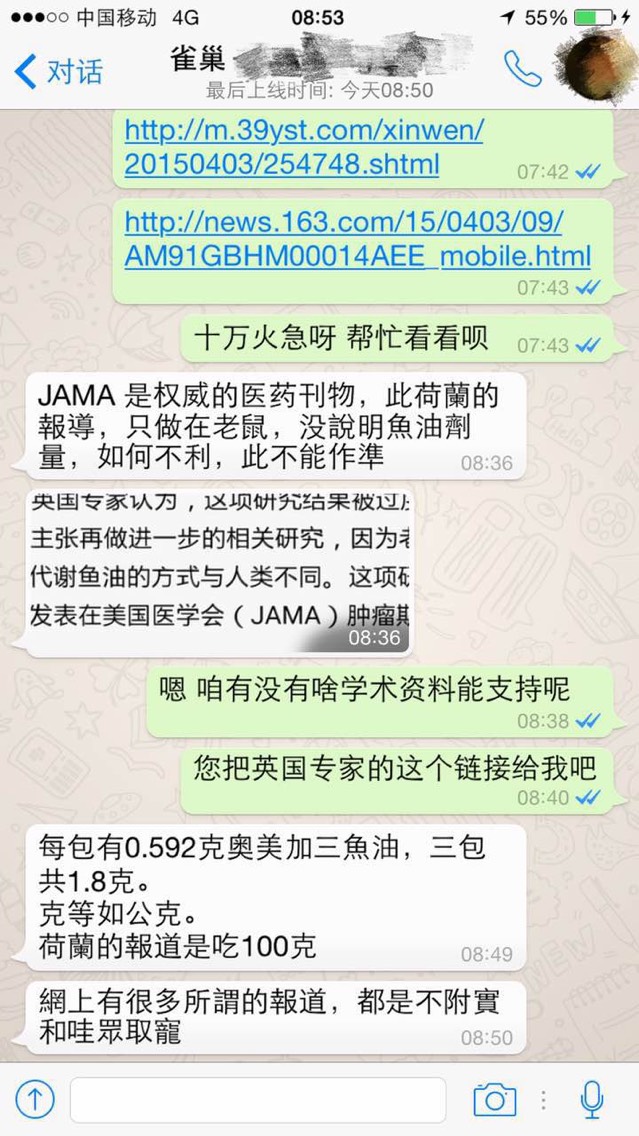Screen dimensions: 639x1136
Task: View the received article screenshot image
Action: coord(219,573)
